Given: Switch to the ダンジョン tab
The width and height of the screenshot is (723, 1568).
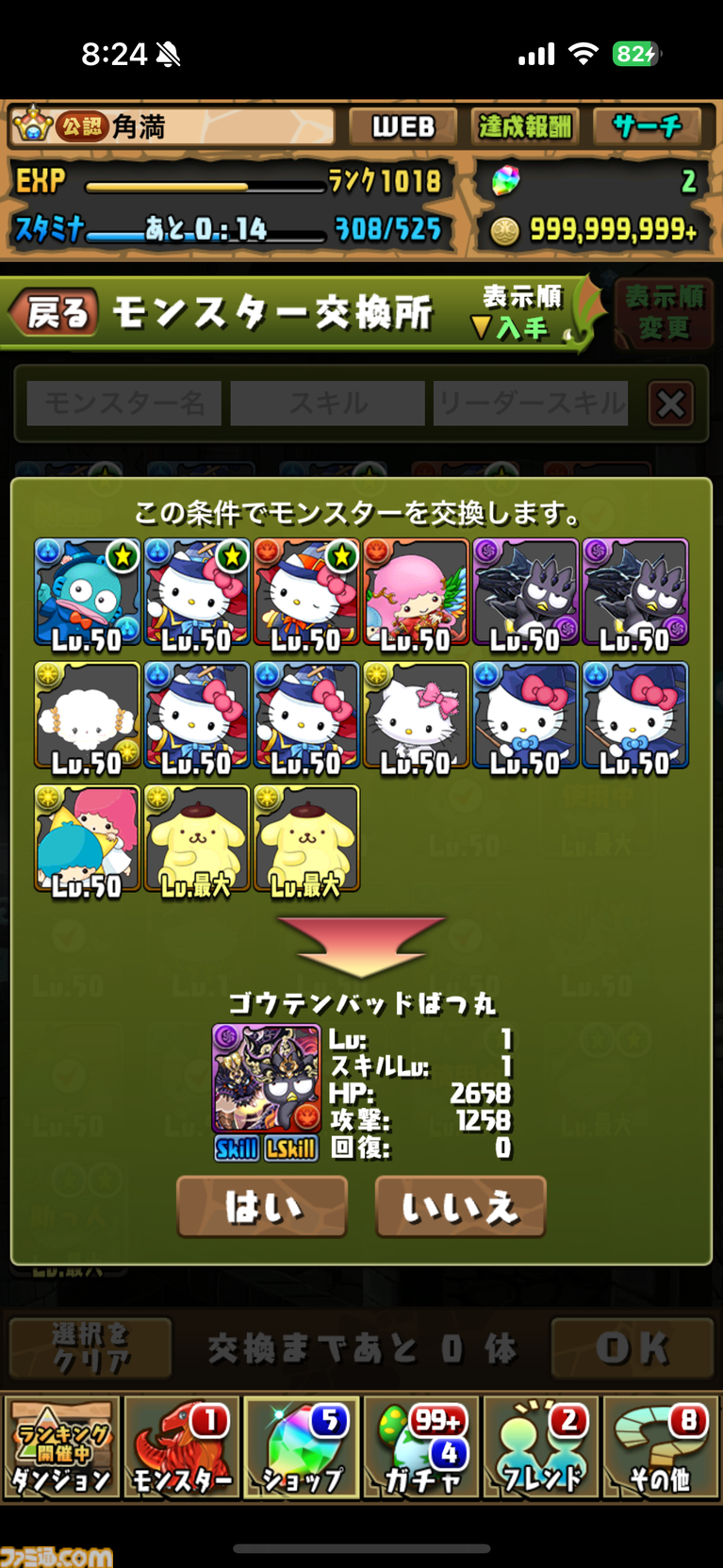Looking at the screenshot, I should pos(61,1448).
